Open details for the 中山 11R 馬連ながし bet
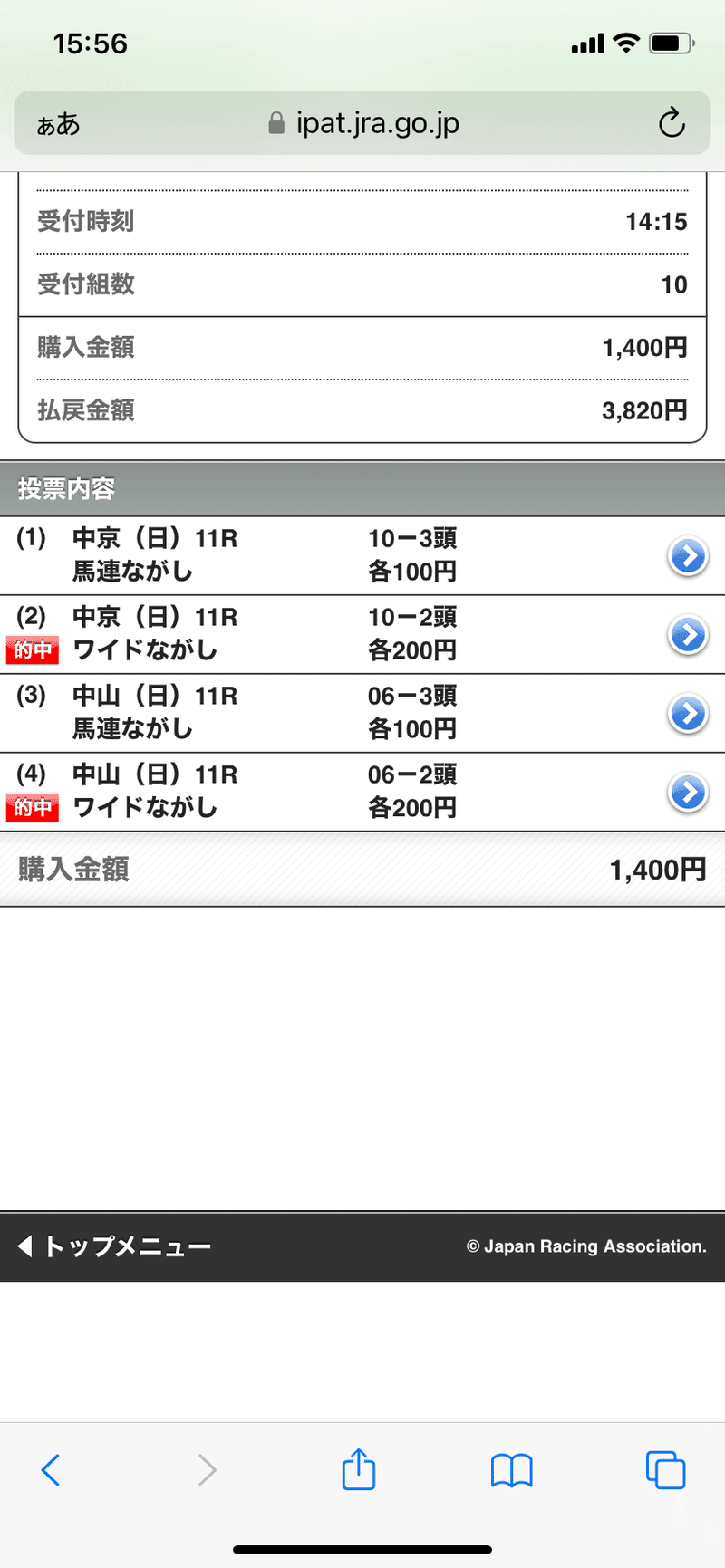This screenshot has width=725, height=1568. [688, 714]
